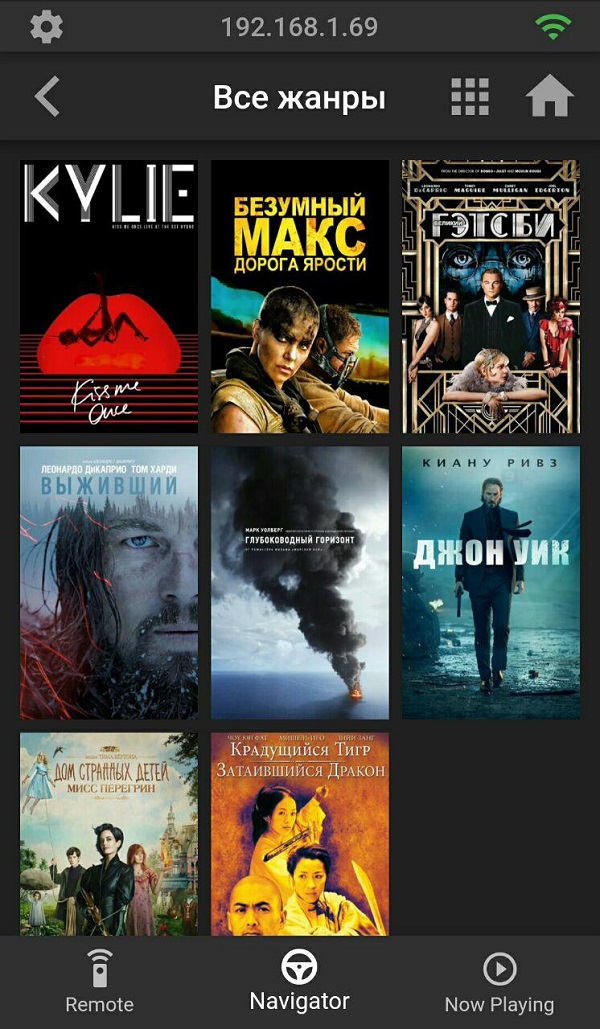Open Глубоководный горизонт movie

[300, 582]
